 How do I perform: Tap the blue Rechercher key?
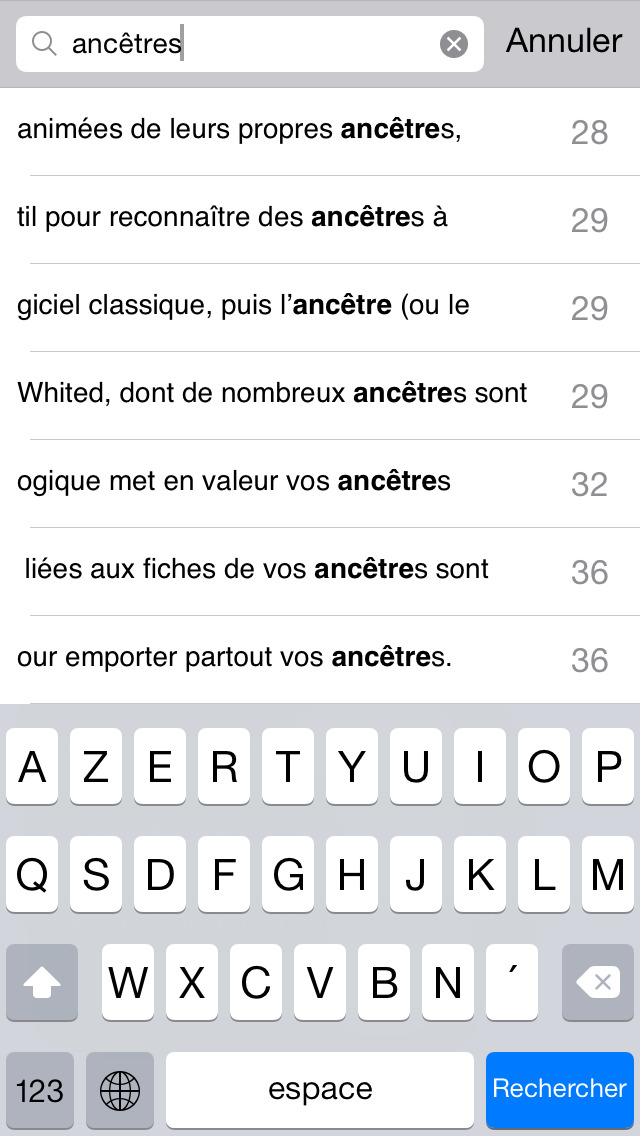coord(560,1089)
